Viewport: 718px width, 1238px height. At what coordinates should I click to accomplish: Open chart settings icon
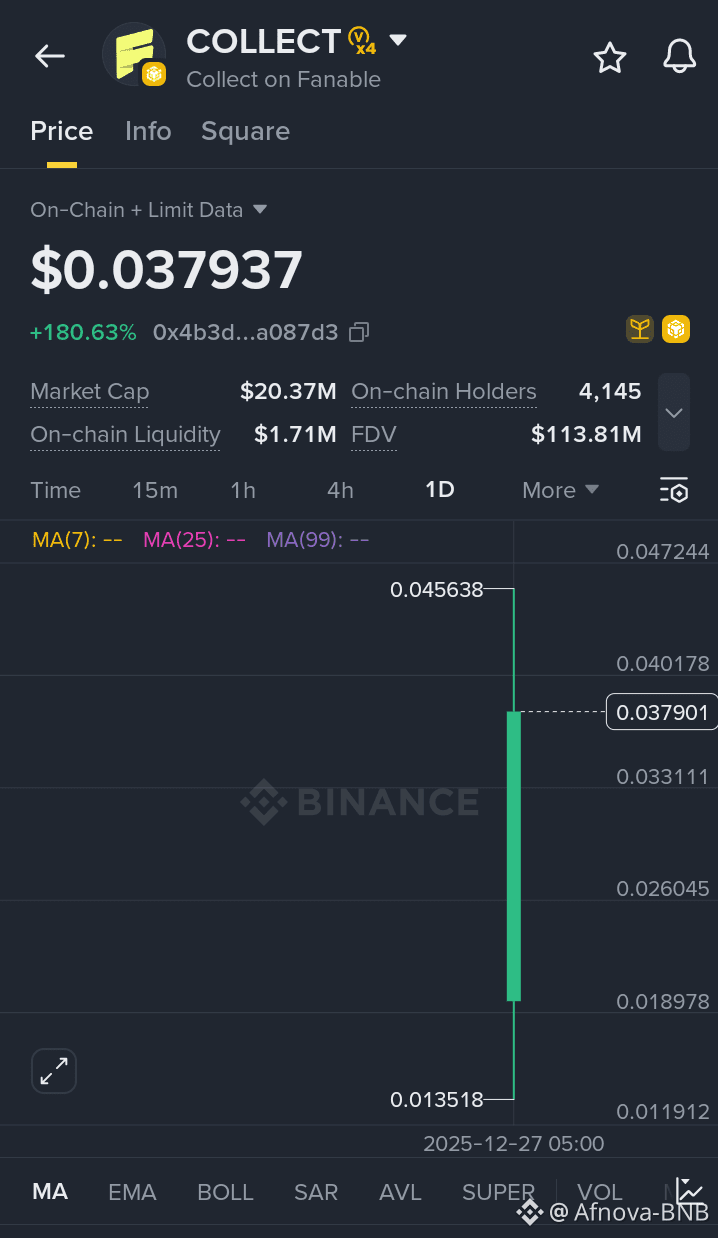tap(674, 490)
